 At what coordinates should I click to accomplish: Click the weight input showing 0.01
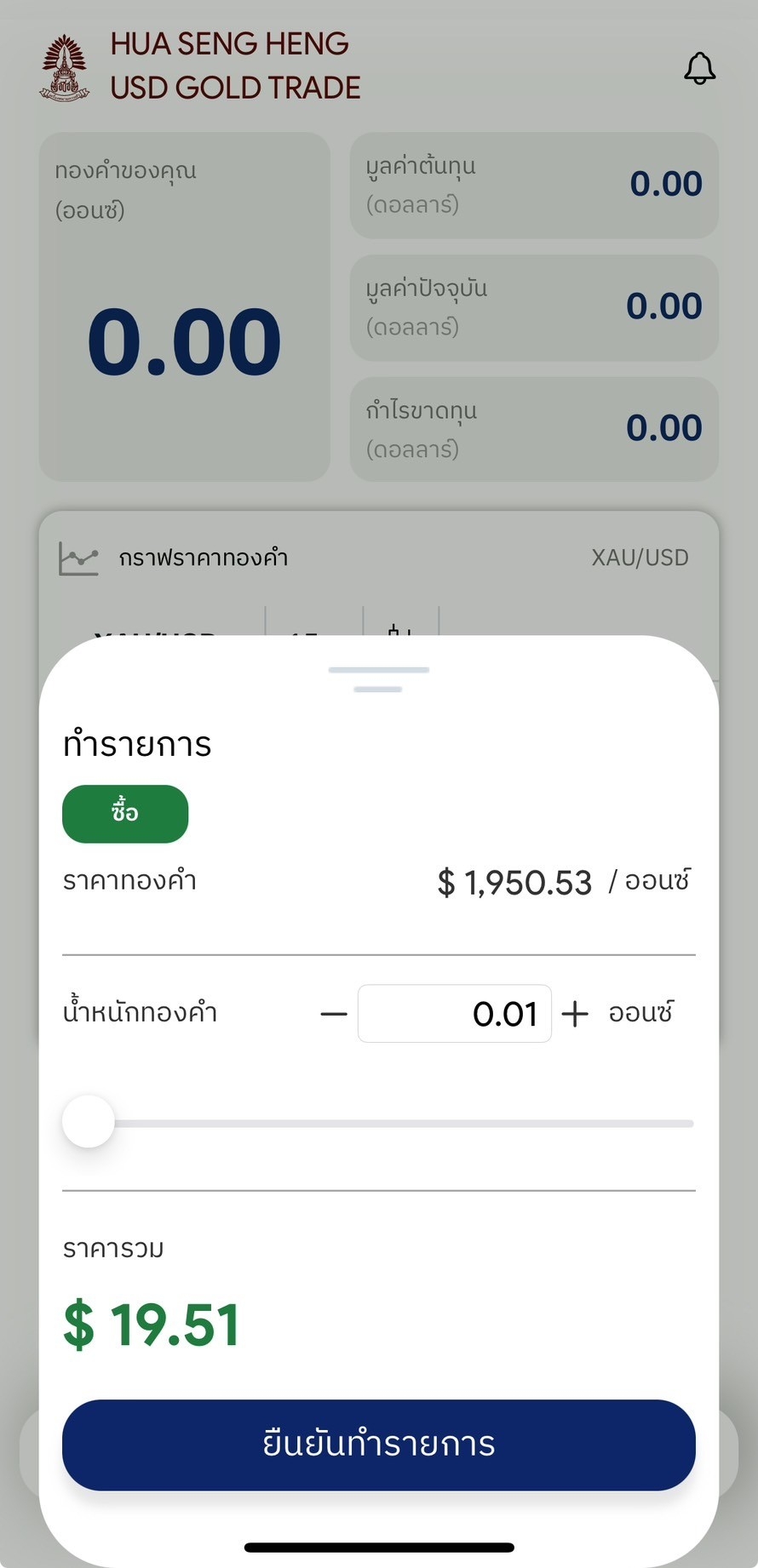(455, 1013)
